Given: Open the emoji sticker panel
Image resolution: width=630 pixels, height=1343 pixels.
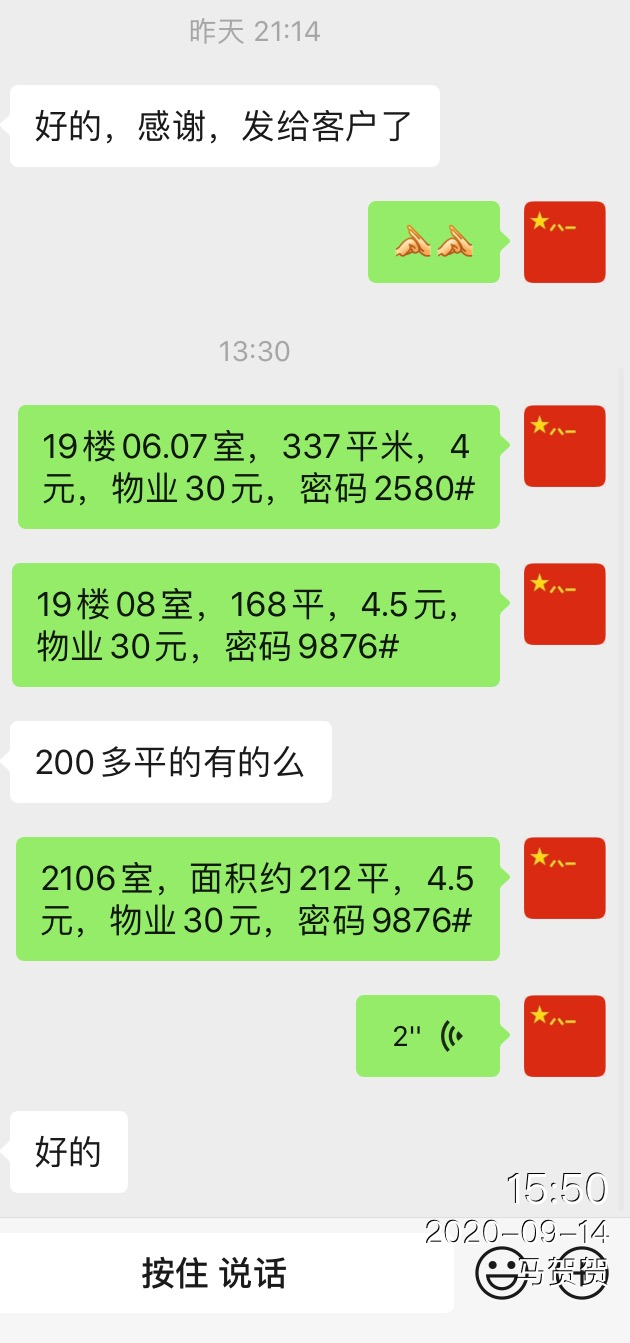Looking at the screenshot, I should [x=500, y=1274].
